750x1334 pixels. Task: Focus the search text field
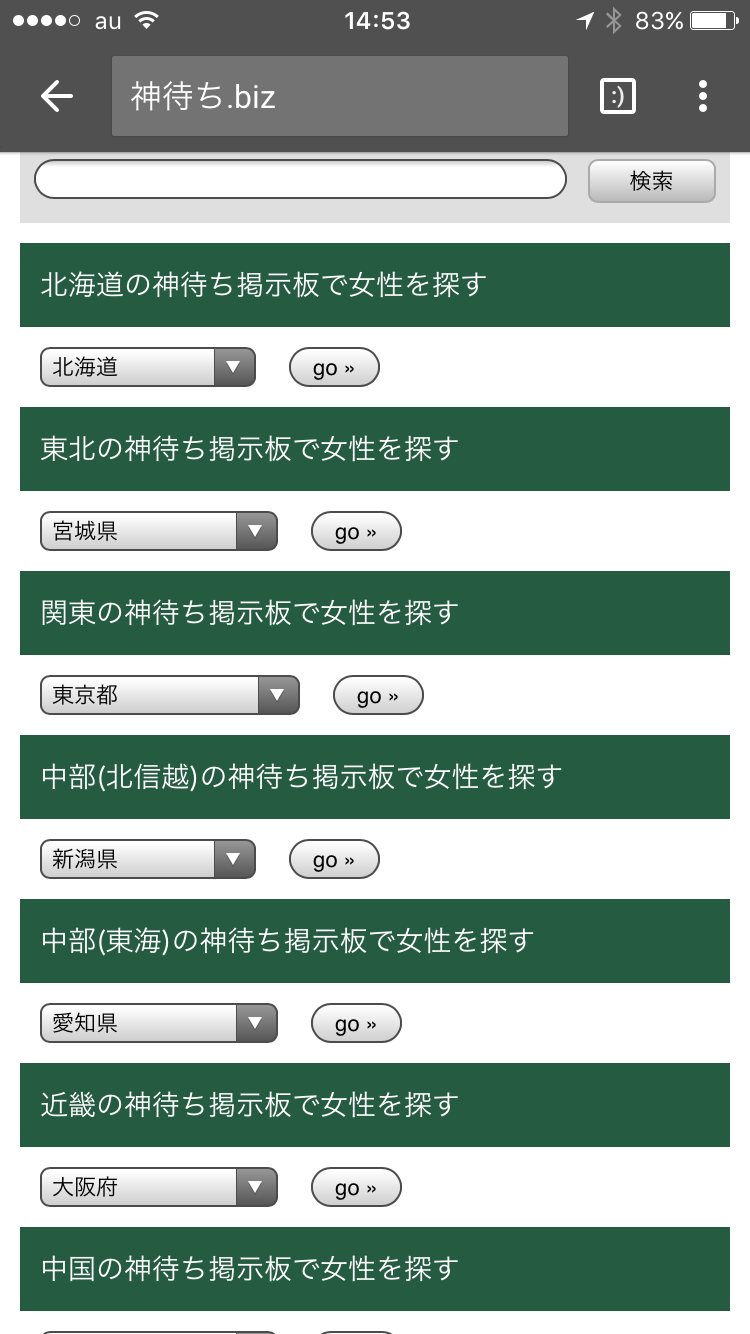(x=301, y=180)
